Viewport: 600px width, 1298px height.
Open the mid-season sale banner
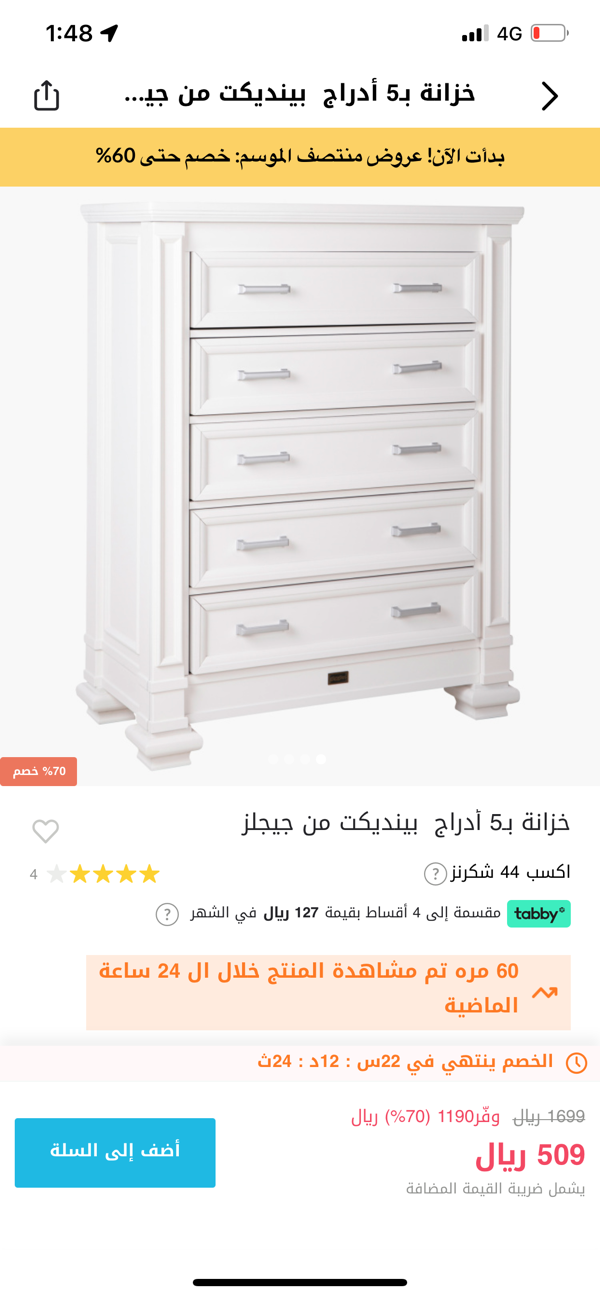(x=300, y=157)
